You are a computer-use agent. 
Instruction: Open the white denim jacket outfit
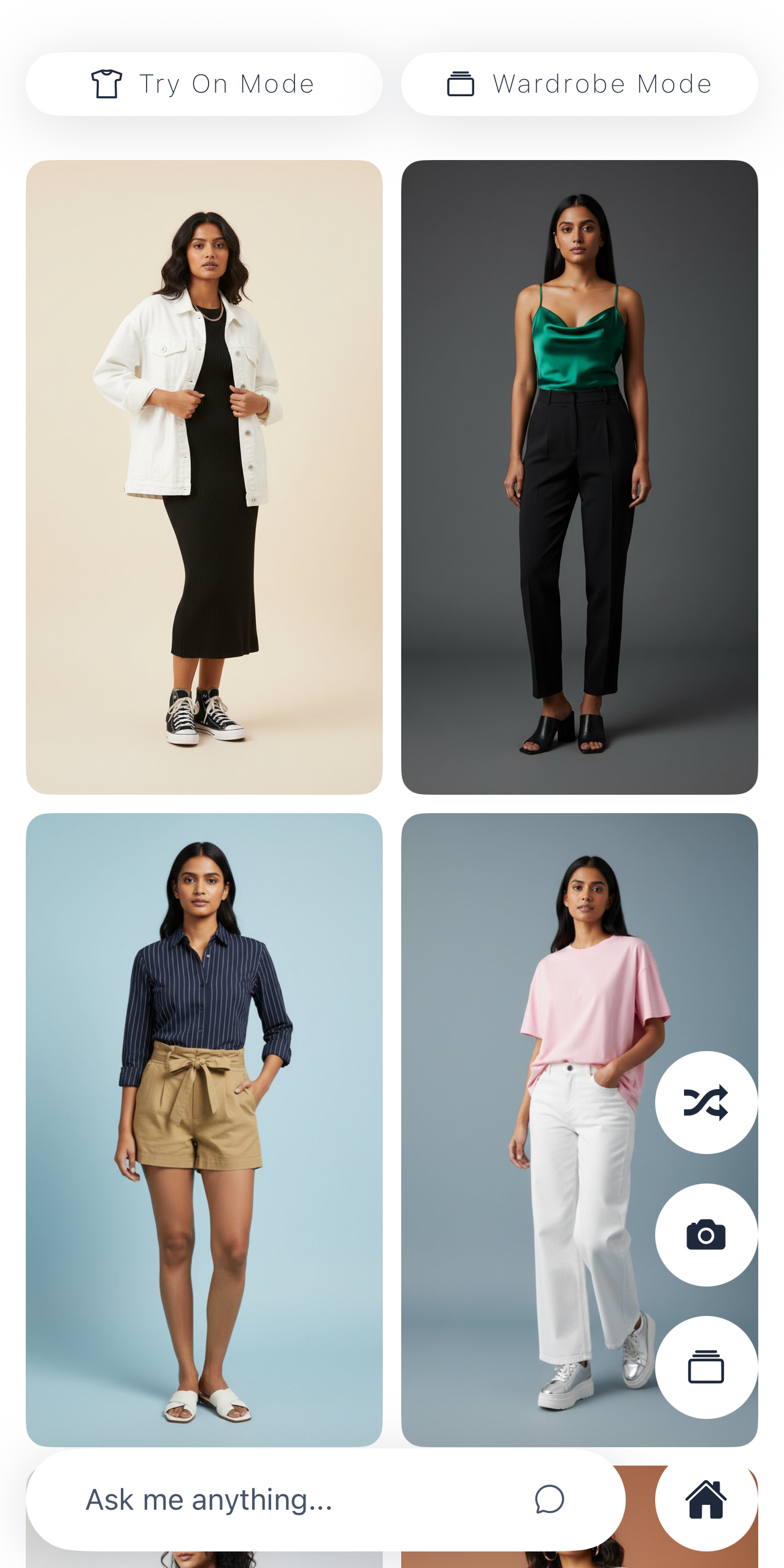204,476
